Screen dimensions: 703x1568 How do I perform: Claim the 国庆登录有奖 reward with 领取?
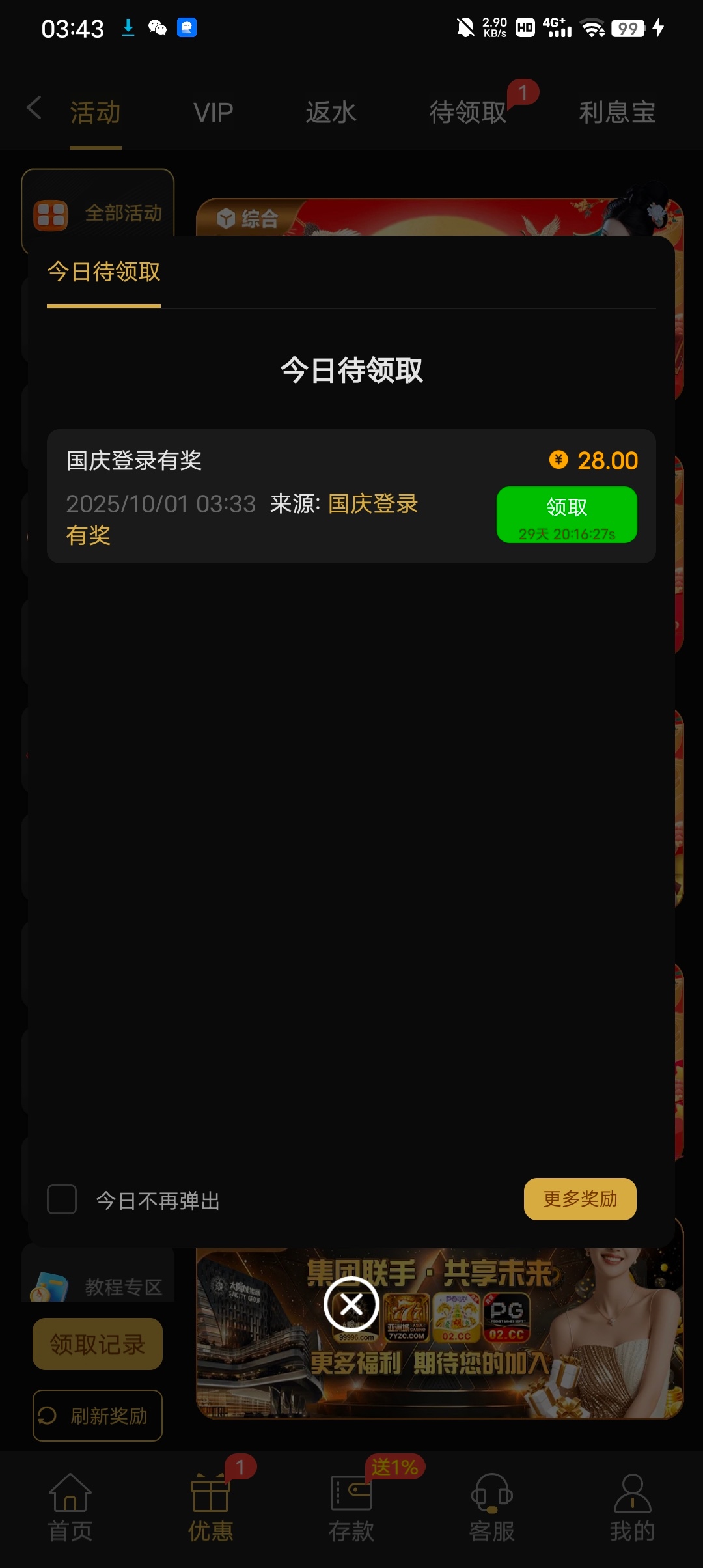tap(566, 514)
